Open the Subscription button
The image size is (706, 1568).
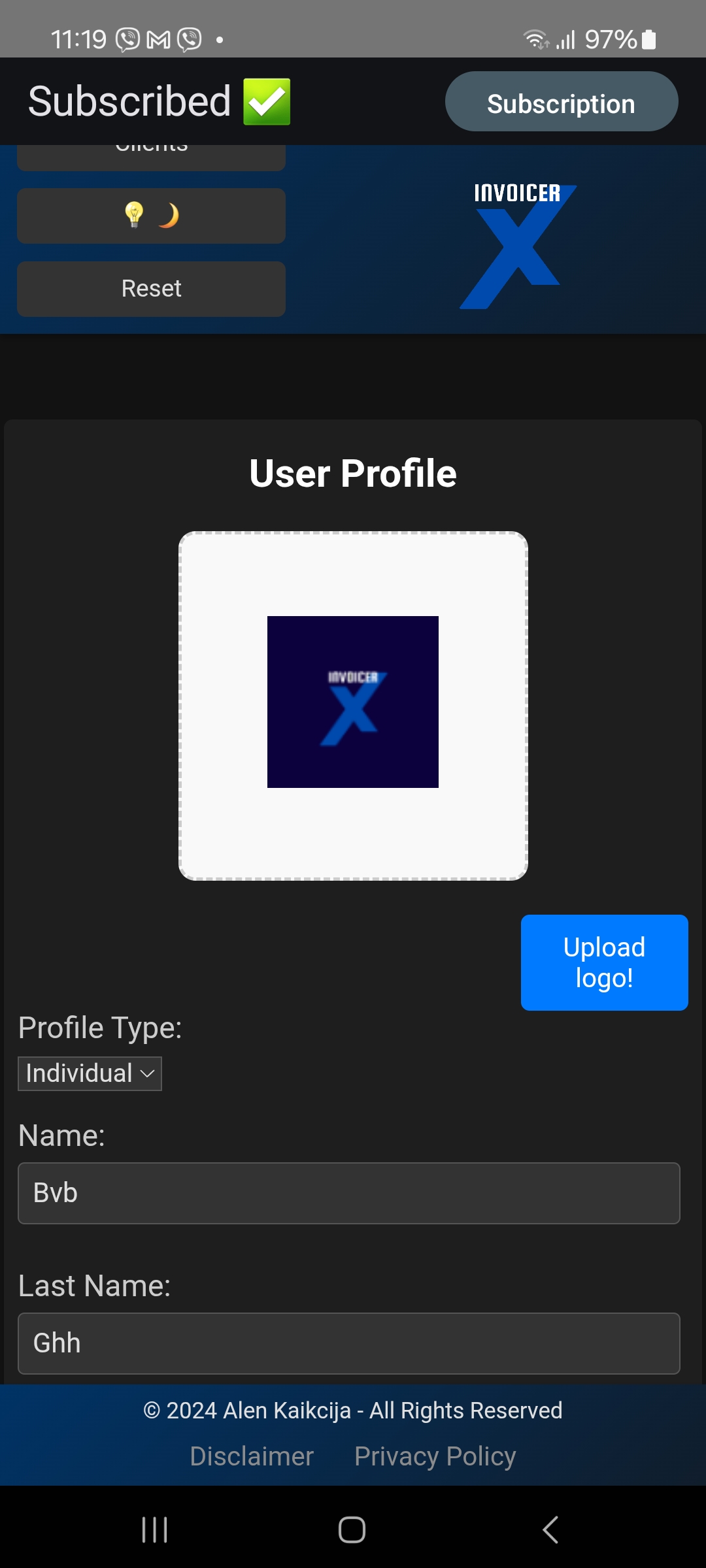coord(561,102)
